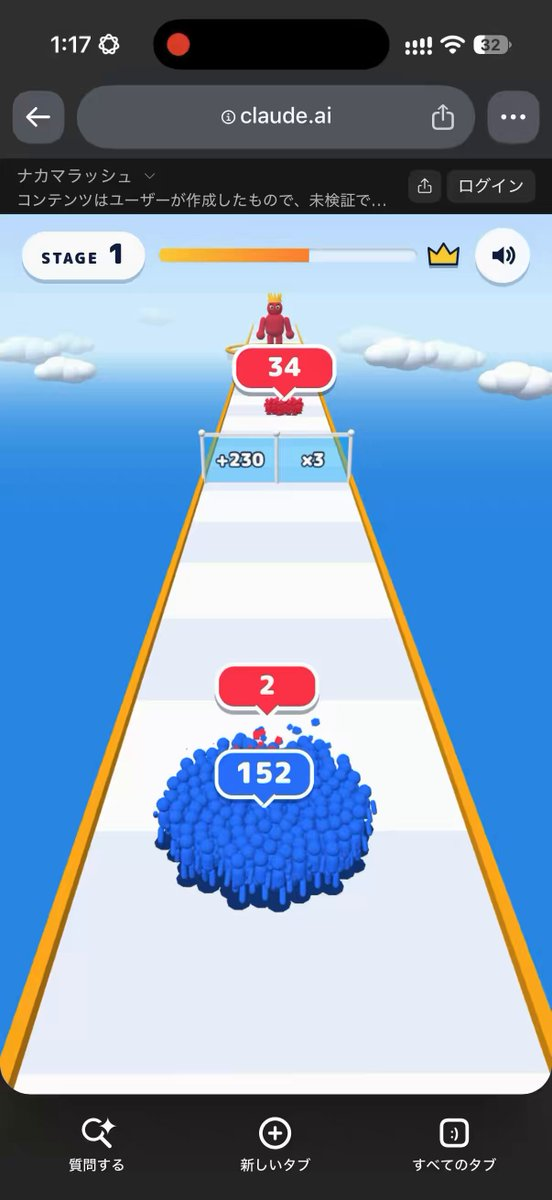Mute the game sound
The width and height of the screenshot is (552, 1200).
point(504,256)
